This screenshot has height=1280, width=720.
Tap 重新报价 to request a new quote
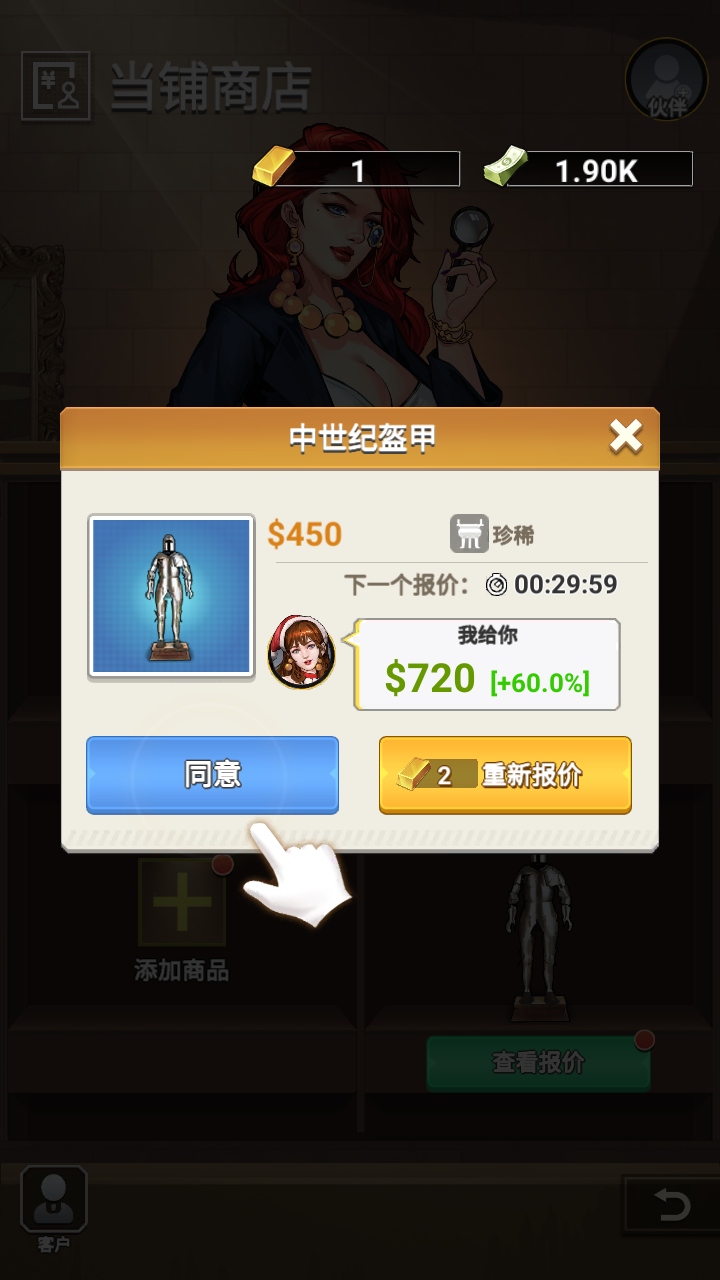[x=505, y=775]
